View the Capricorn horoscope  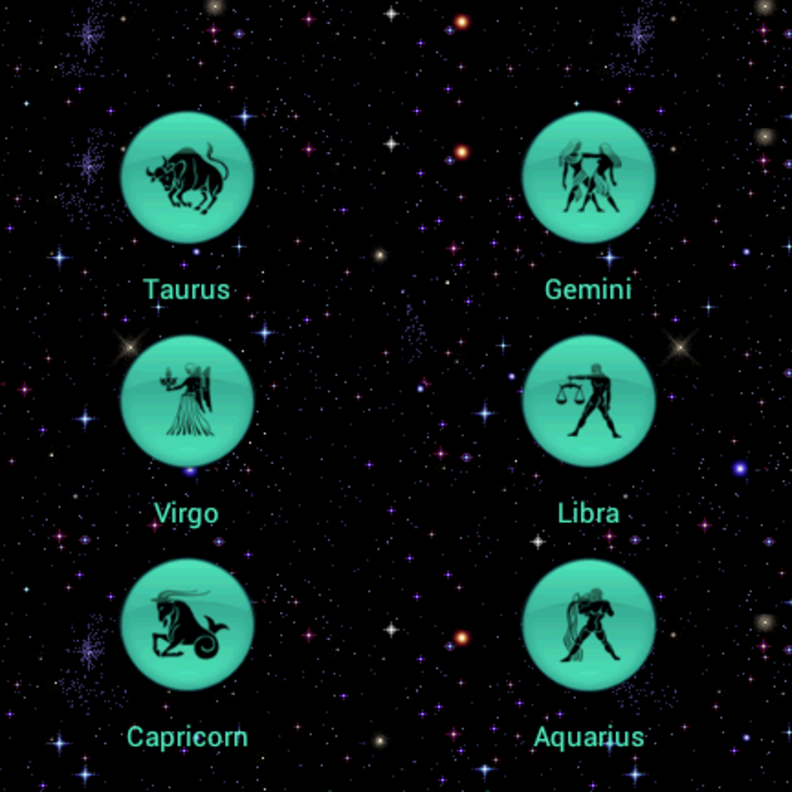(187, 625)
